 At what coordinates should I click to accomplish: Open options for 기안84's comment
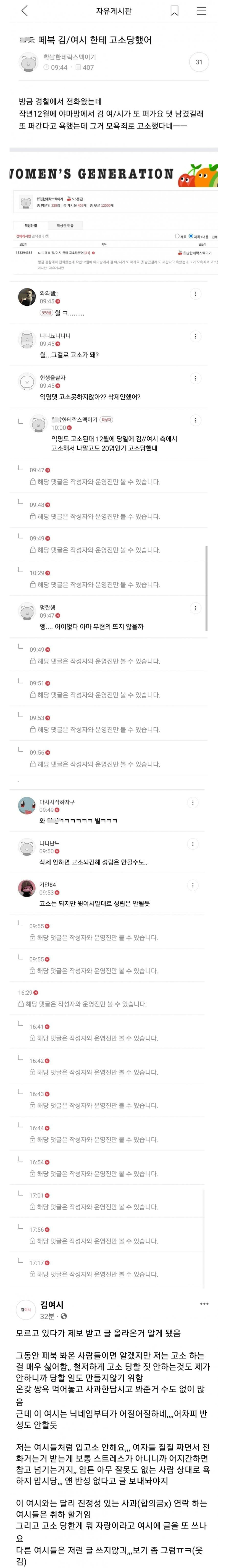point(193,885)
